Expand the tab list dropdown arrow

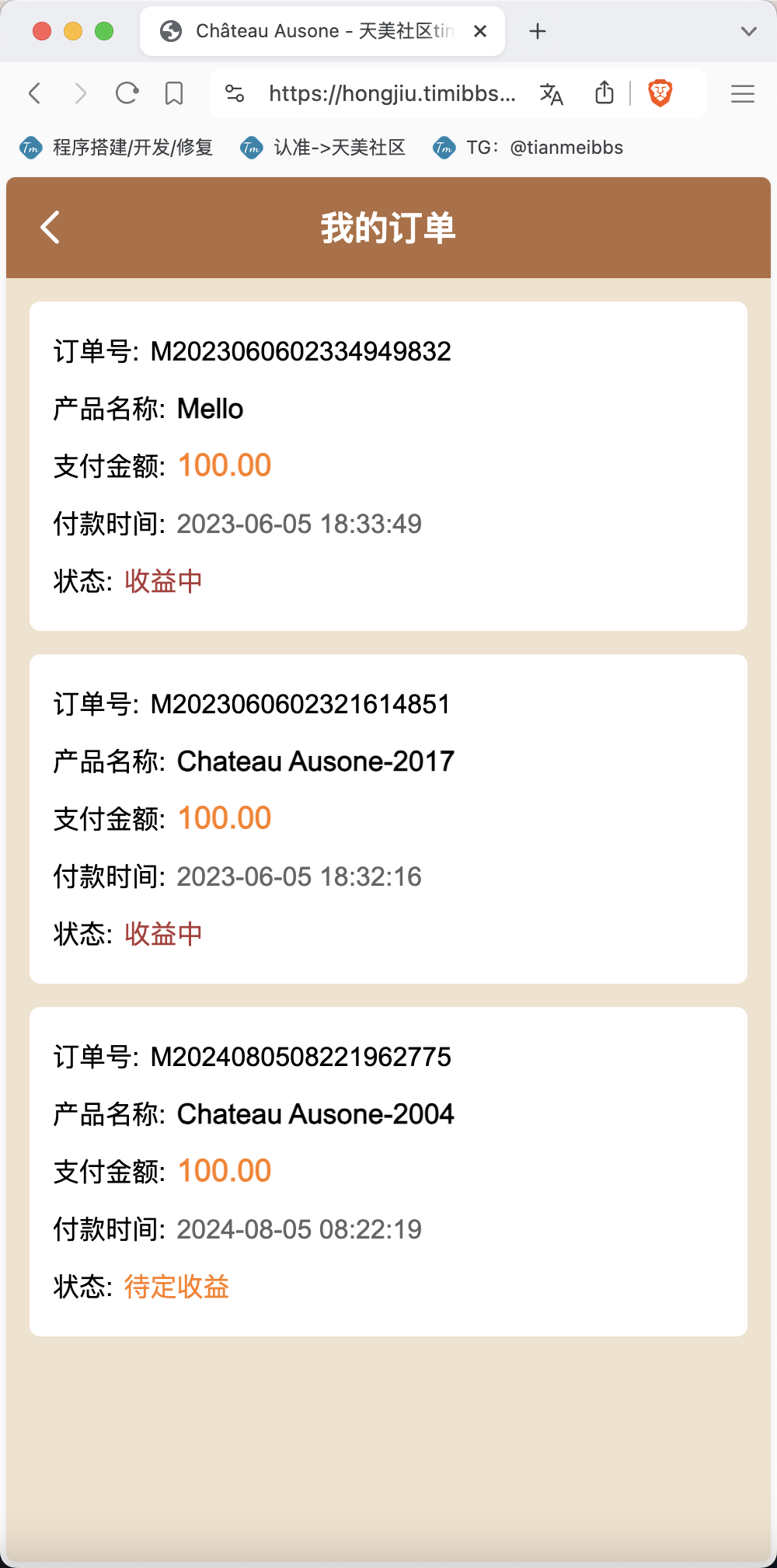(749, 31)
